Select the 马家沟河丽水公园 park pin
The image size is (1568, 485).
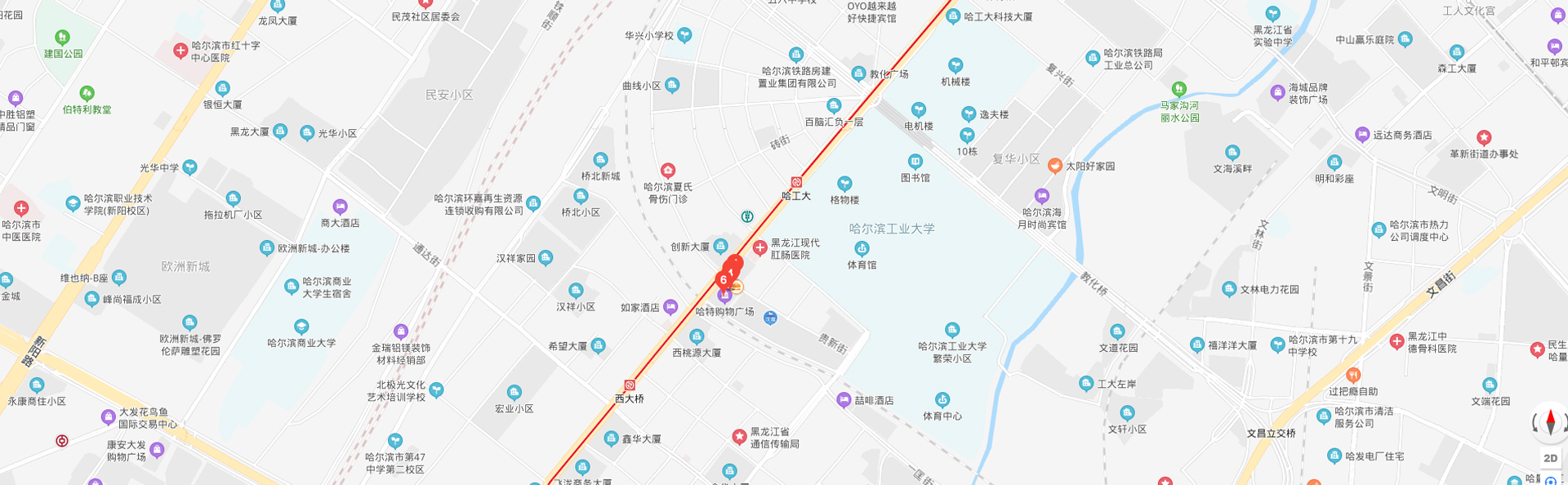click(x=1178, y=89)
